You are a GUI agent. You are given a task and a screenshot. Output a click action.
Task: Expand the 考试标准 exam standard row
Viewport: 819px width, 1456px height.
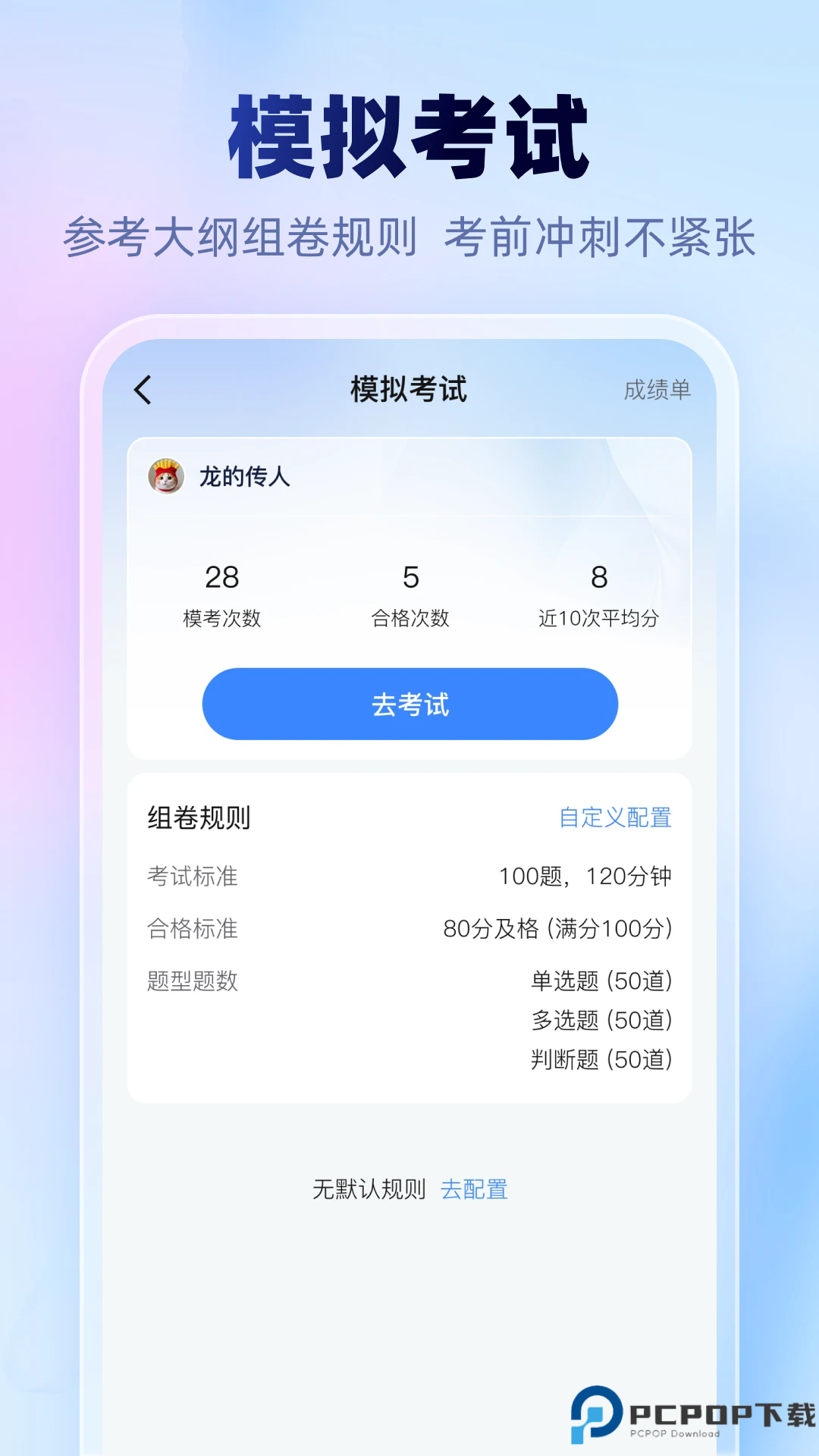(190, 876)
